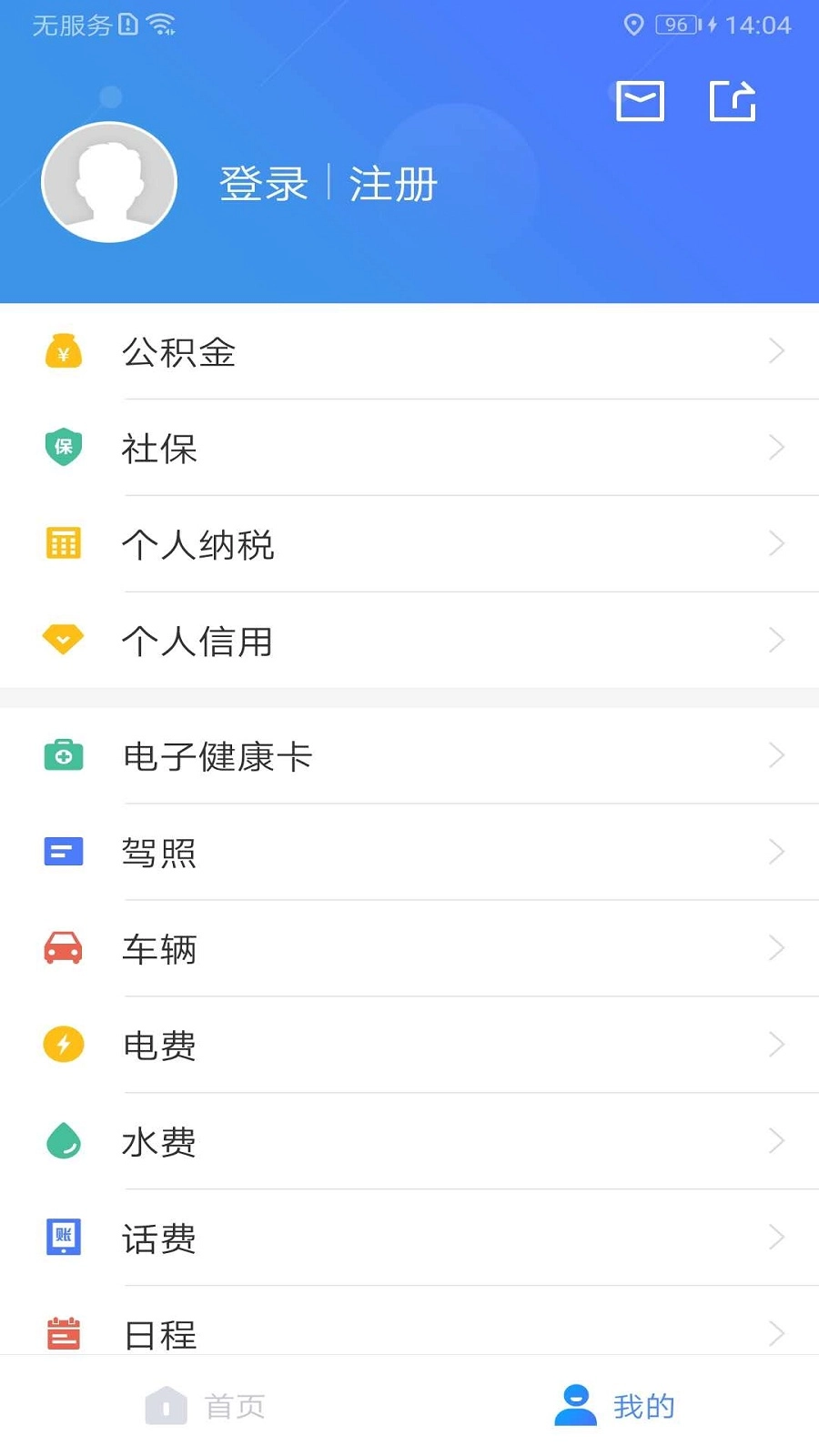Select the 驾照 license card icon
This screenshot has height=1456, width=819.
click(62, 851)
